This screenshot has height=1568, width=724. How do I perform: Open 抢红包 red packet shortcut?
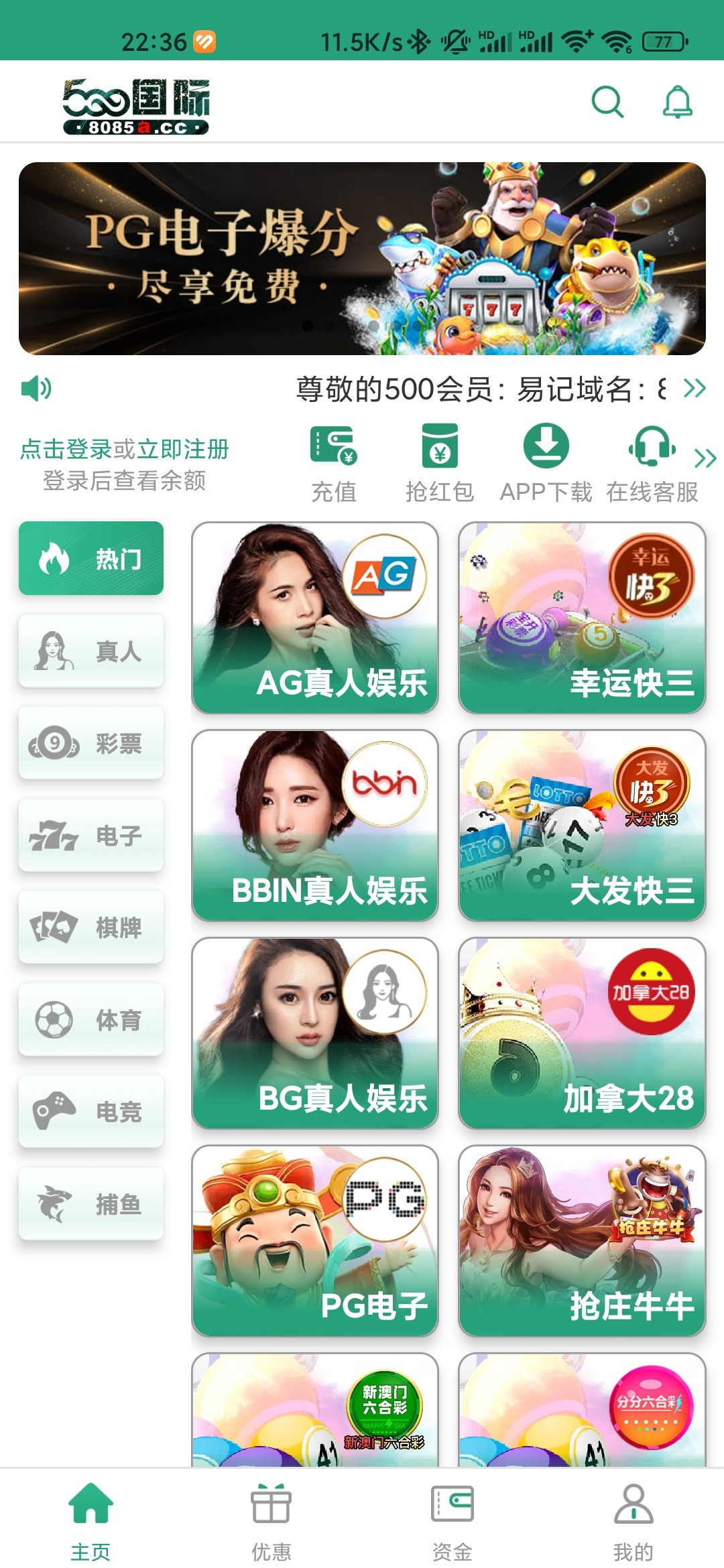[x=440, y=464]
